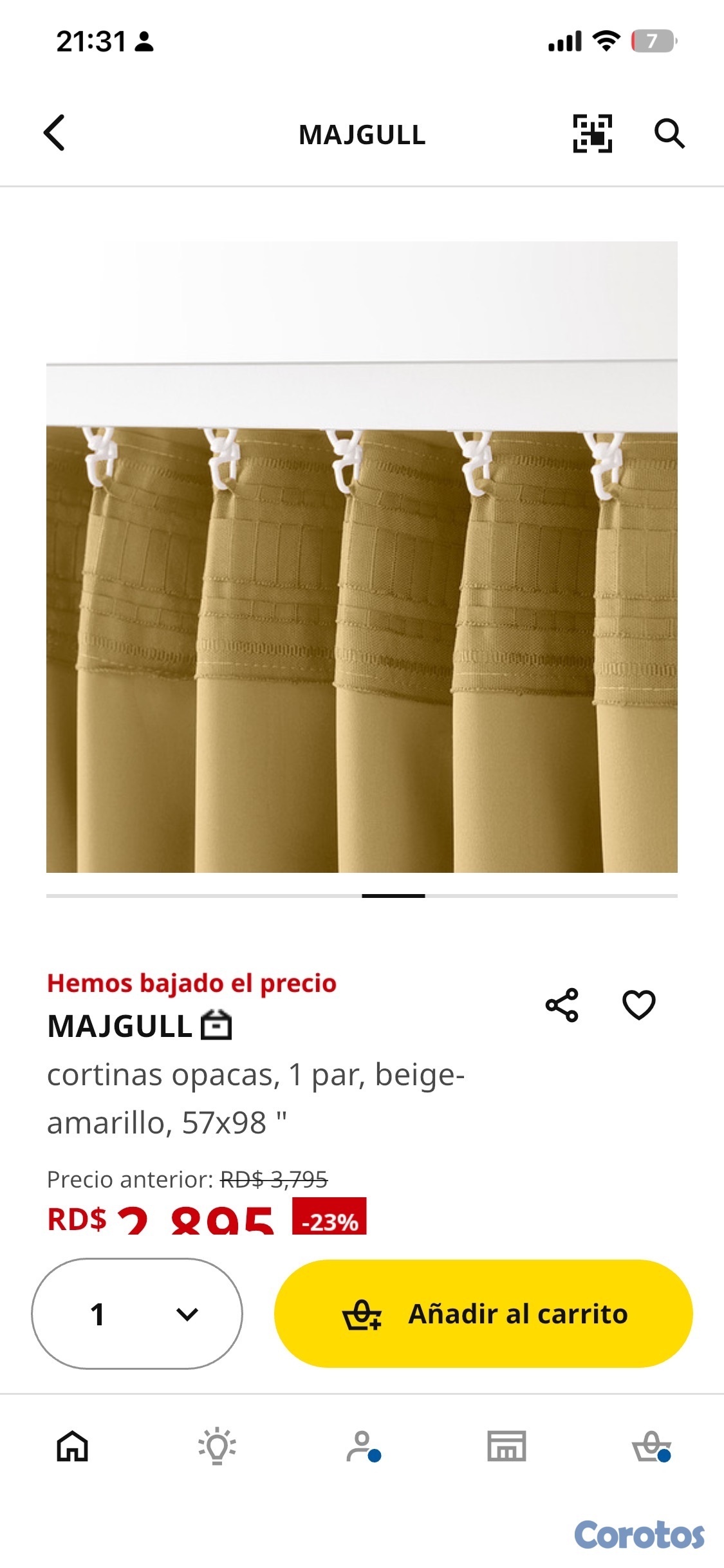View the MAJGULL curtain product image

click(362, 557)
